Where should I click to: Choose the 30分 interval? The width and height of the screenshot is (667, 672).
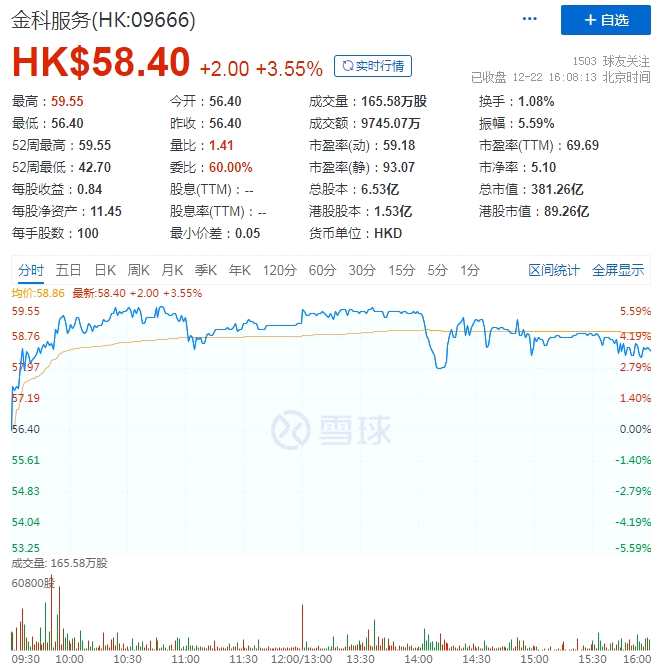(362, 270)
